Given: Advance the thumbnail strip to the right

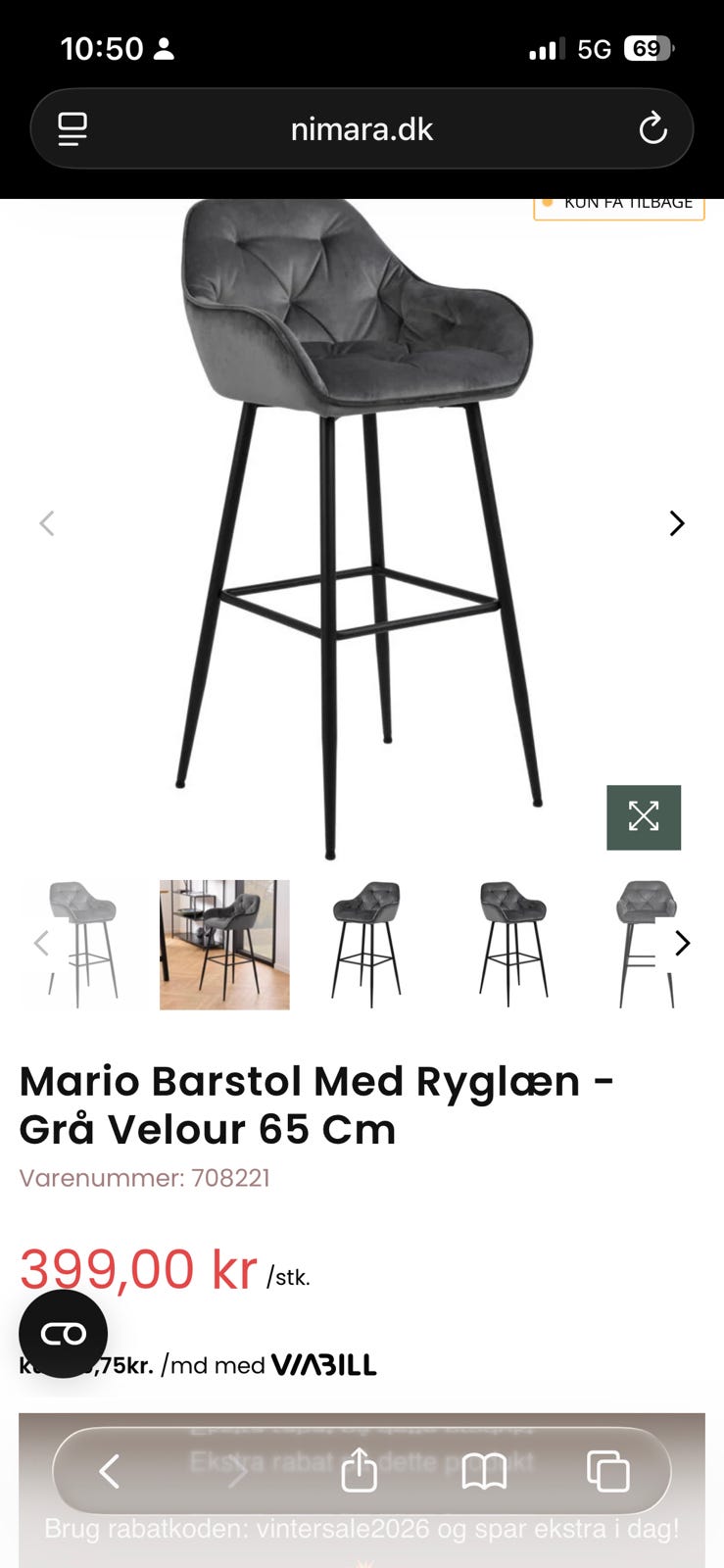Looking at the screenshot, I should 683,943.
